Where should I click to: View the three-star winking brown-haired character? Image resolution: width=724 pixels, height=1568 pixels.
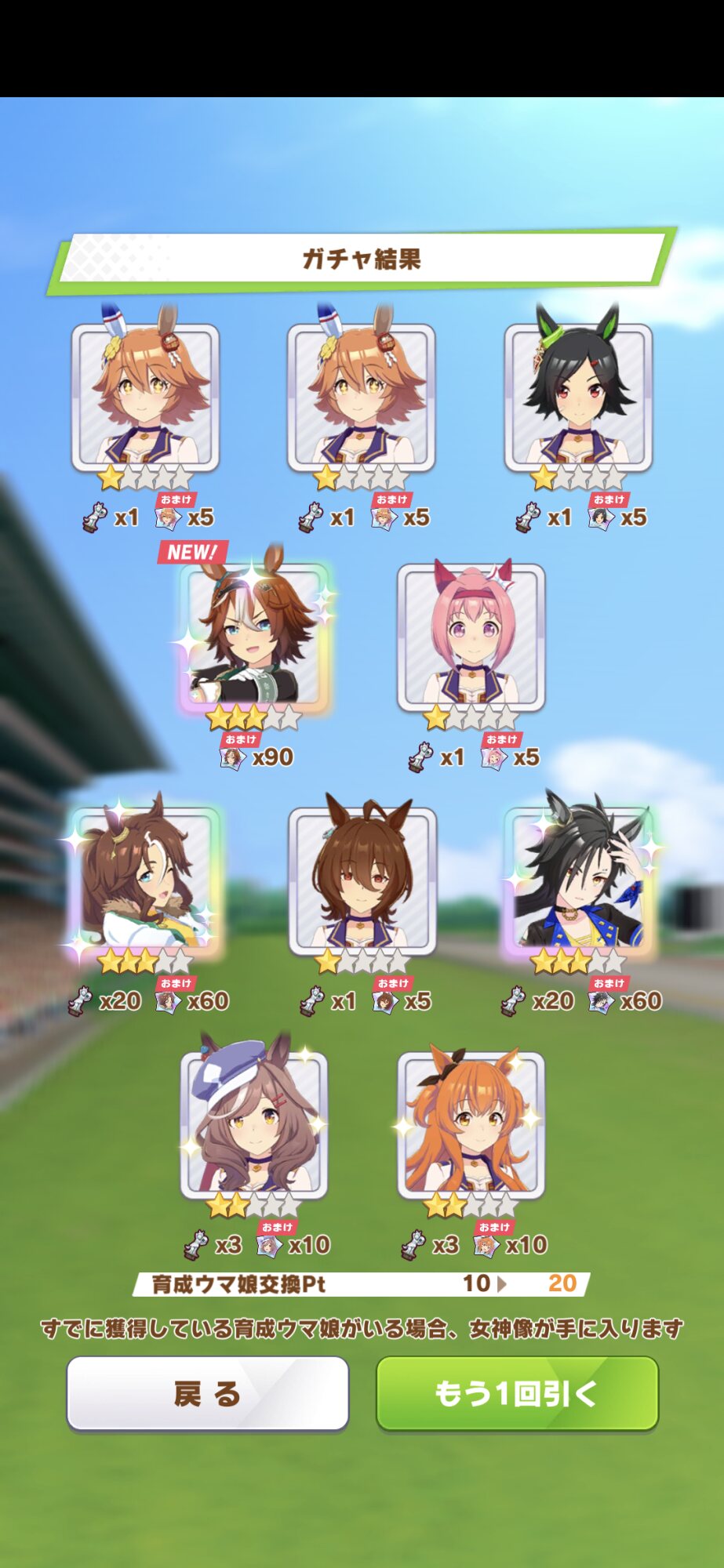click(145, 880)
